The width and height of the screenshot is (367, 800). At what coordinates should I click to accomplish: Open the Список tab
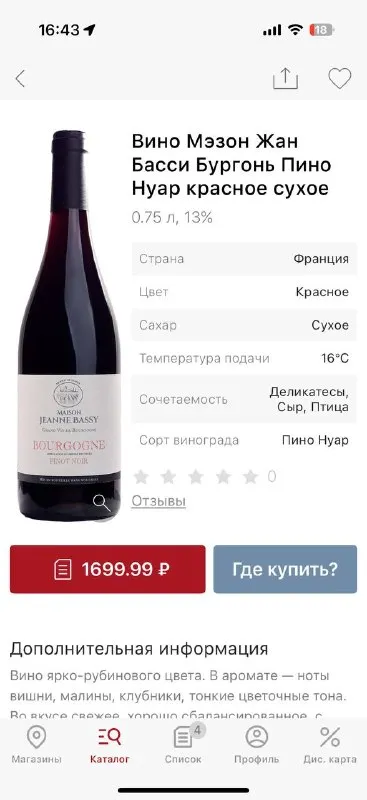pos(183,745)
